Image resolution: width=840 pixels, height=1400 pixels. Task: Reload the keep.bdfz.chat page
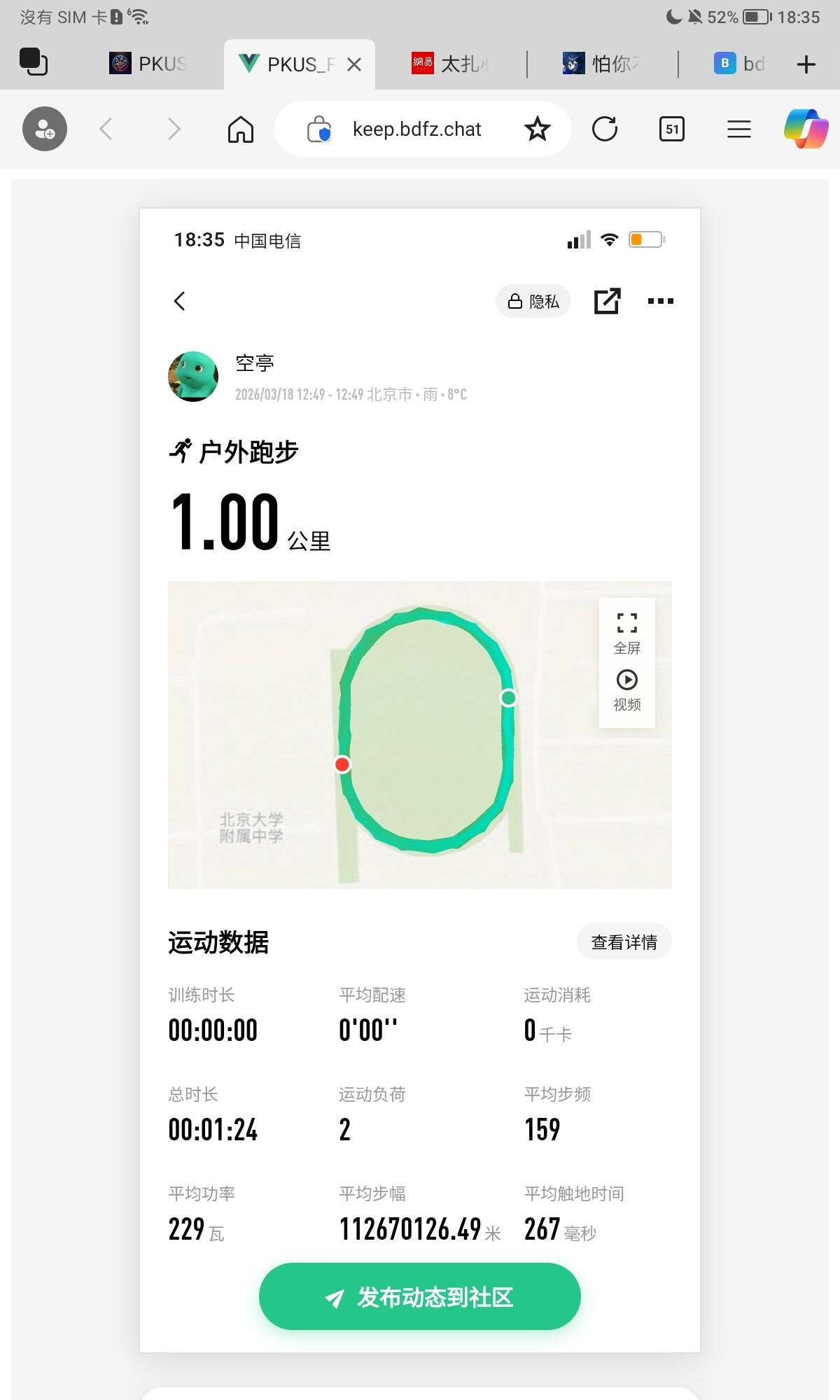605,129
